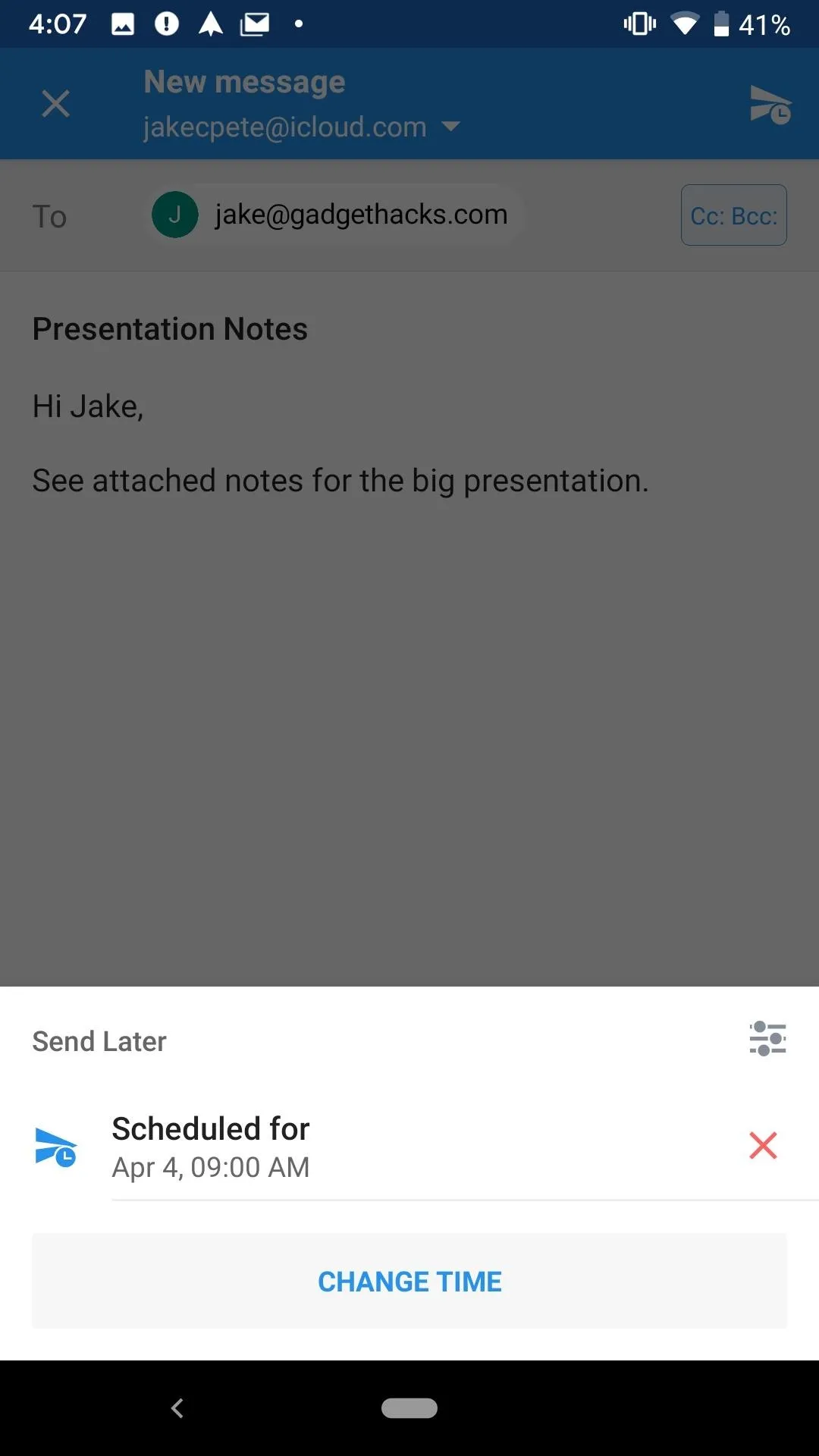Go back with system back arrow
This screenshot has height=1456, width=819.
(177, 1408)
